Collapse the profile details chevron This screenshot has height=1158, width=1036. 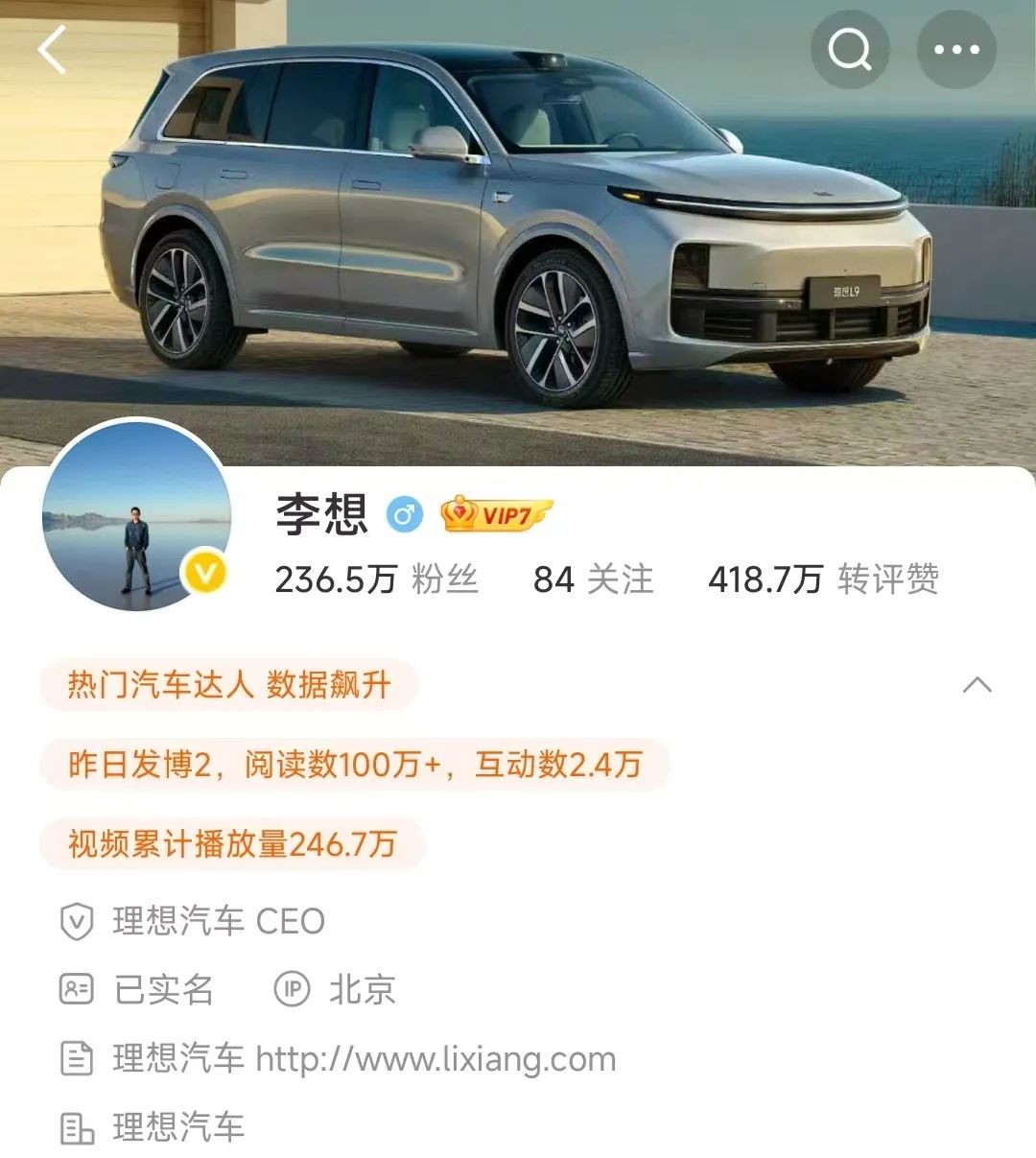(x=977, y=685)
